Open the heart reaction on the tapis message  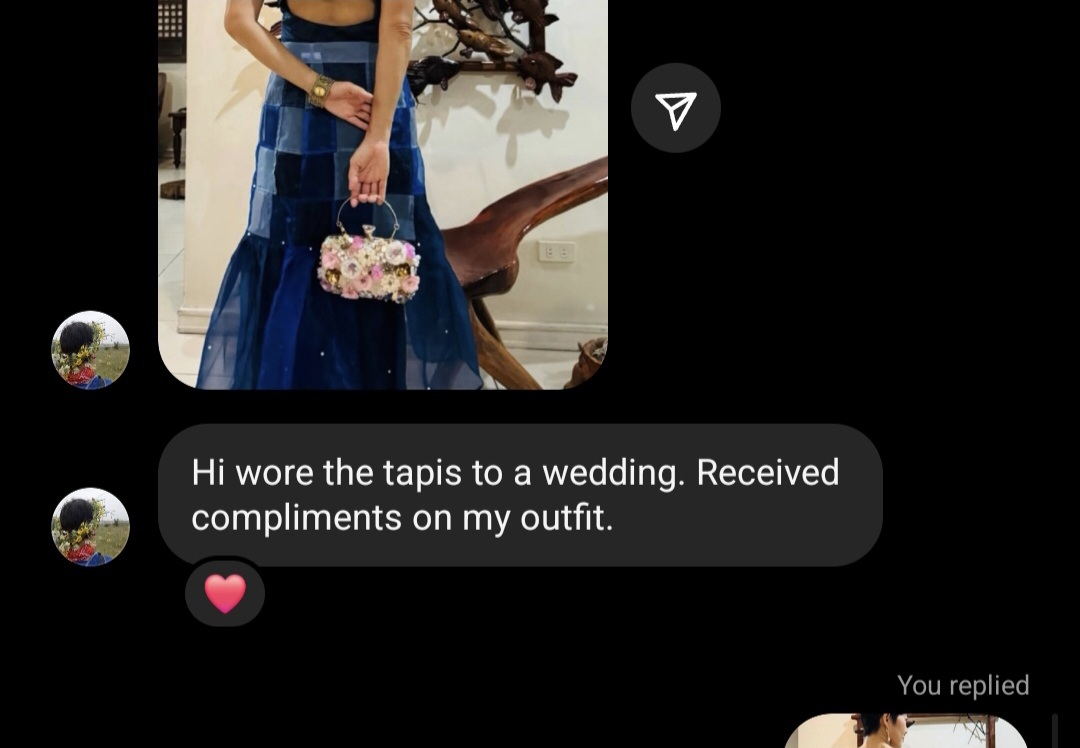225,594
